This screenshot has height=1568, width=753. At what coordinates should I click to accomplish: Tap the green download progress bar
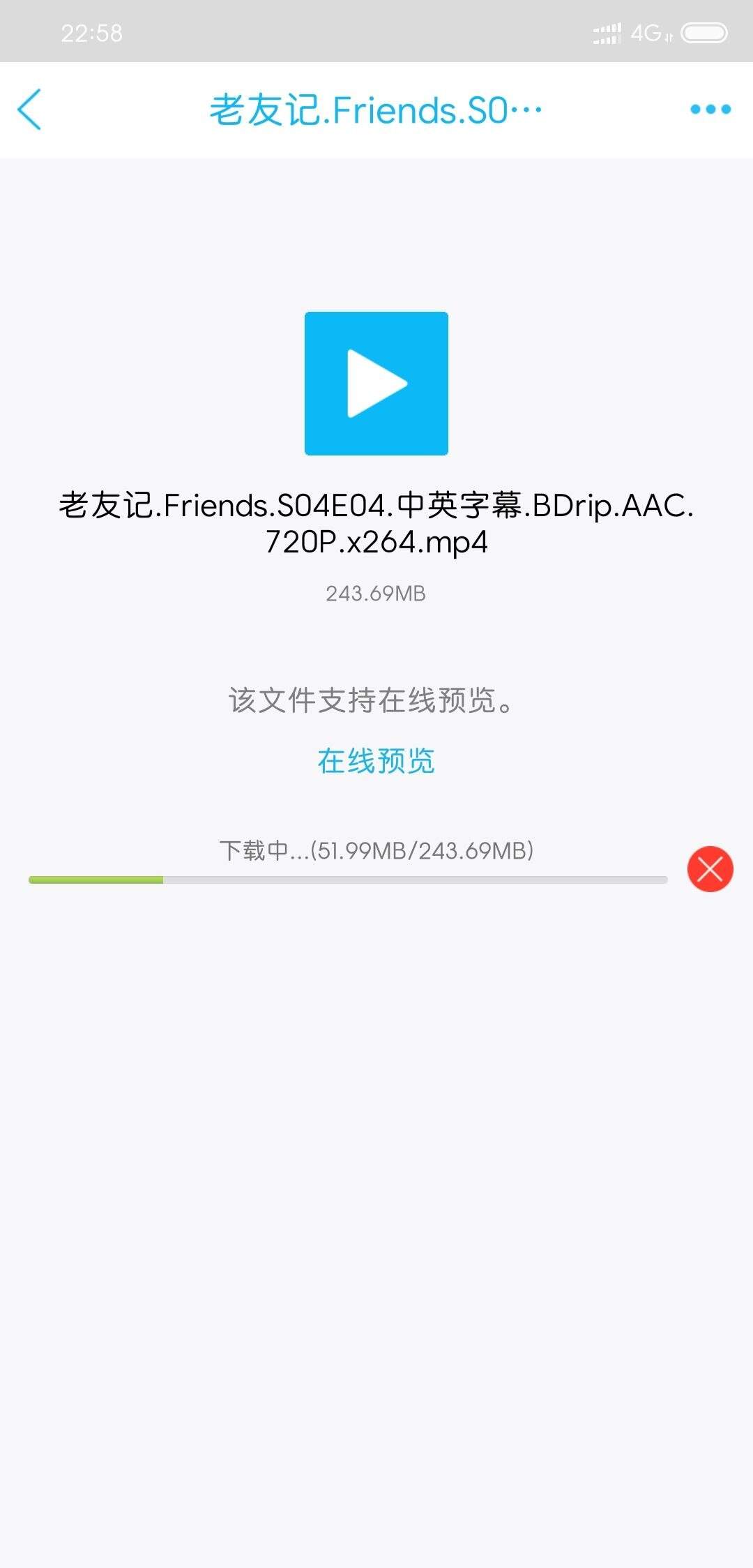click(98, 879)
